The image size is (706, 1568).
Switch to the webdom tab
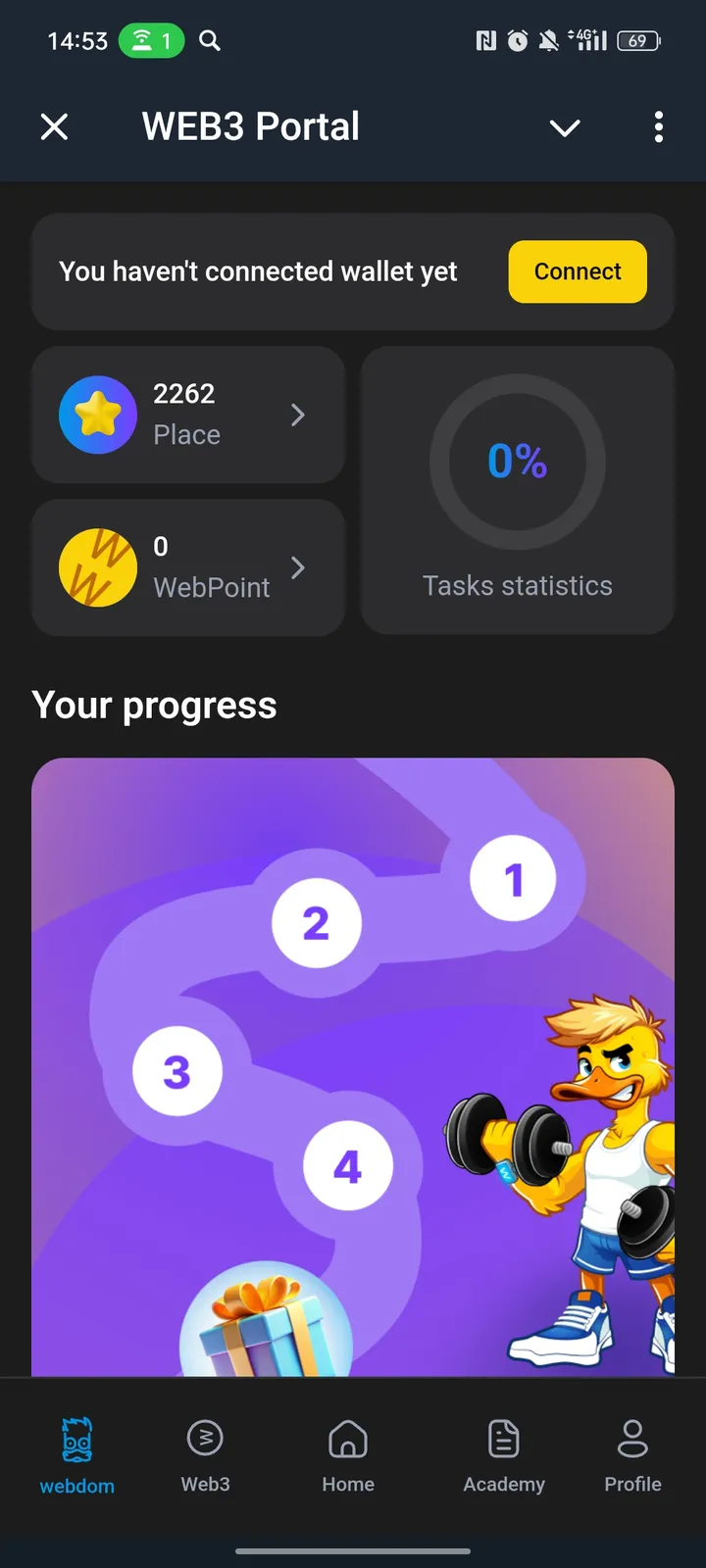pyautogui.click(x=76, y=1455)
